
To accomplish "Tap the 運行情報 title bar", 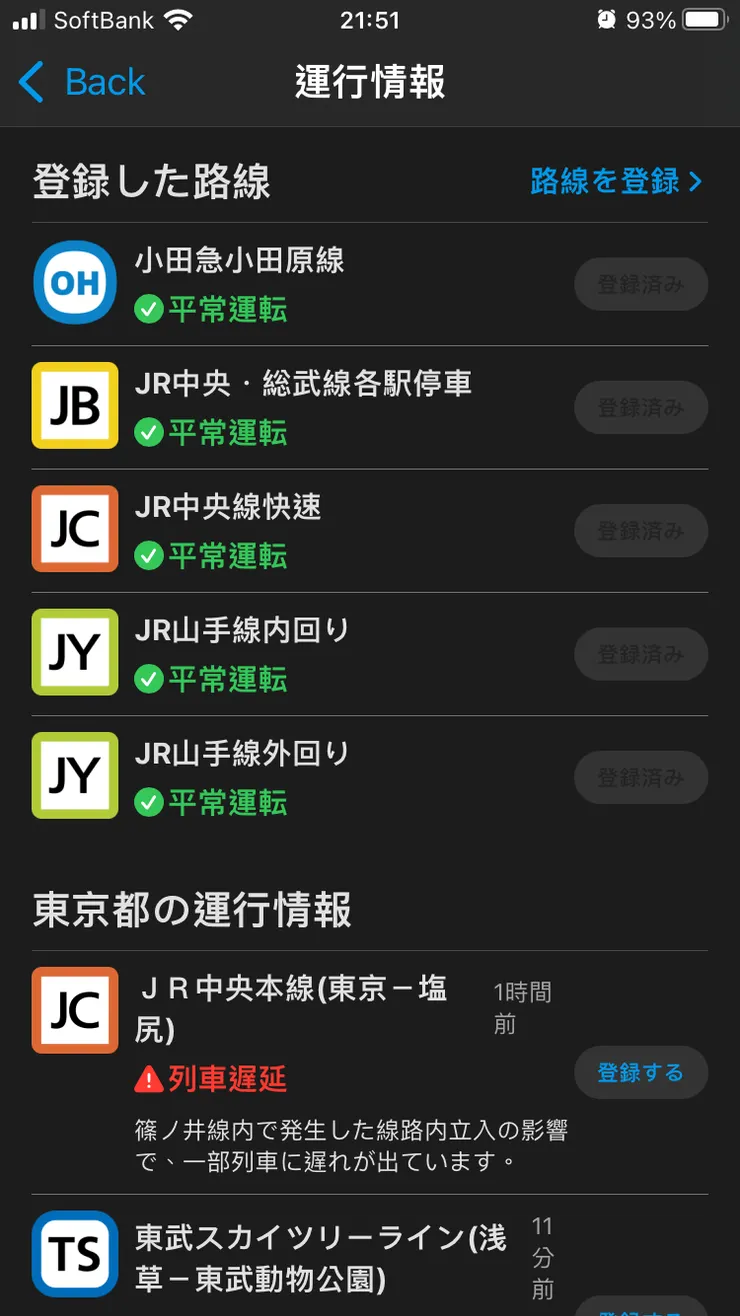I will click(x=370, y=82).
